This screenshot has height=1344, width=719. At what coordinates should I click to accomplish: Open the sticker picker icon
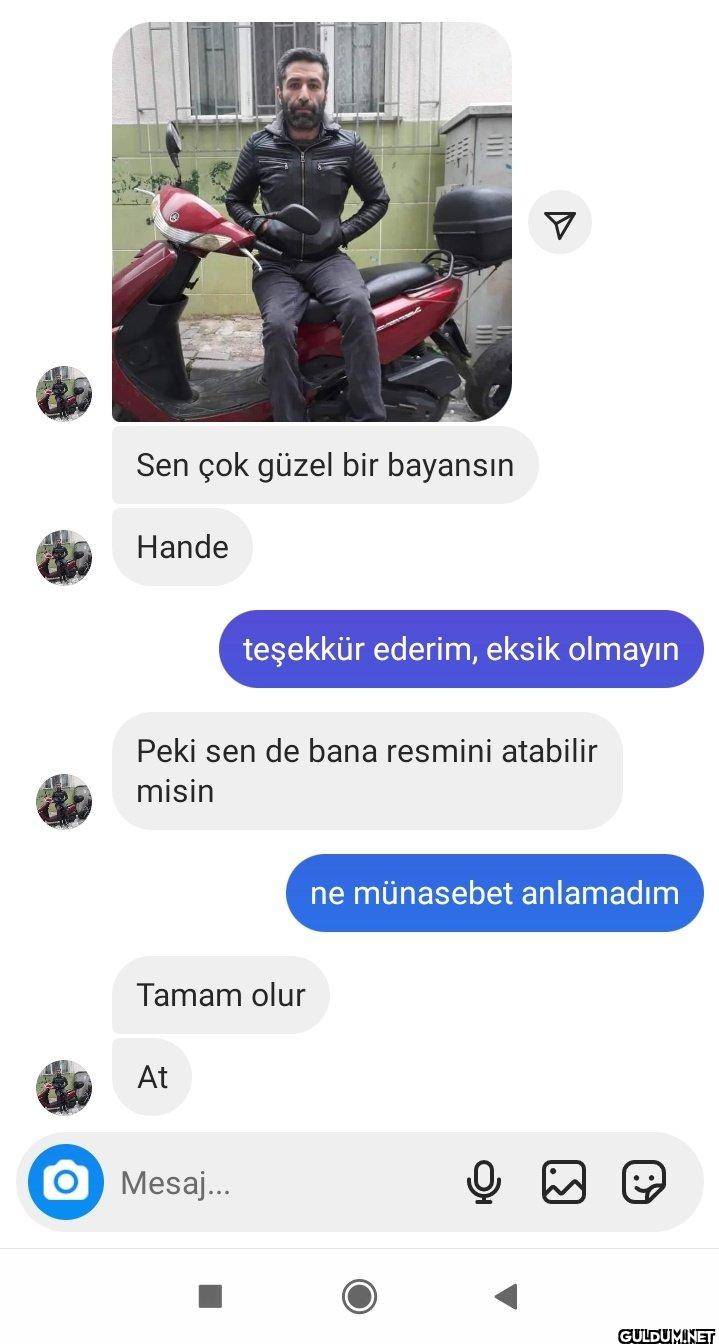click(643, 1183)
